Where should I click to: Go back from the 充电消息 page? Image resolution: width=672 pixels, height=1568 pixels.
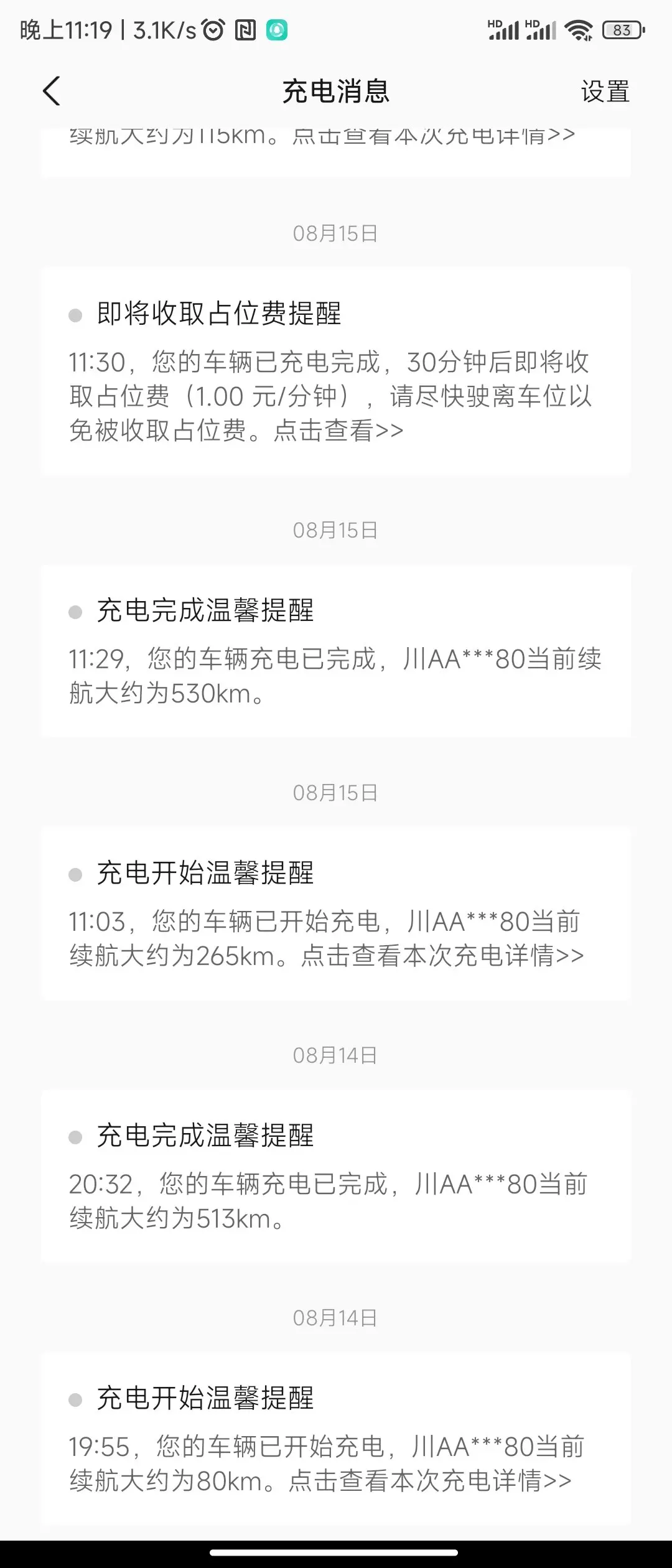pyautogui.click(x=51, y=91)
